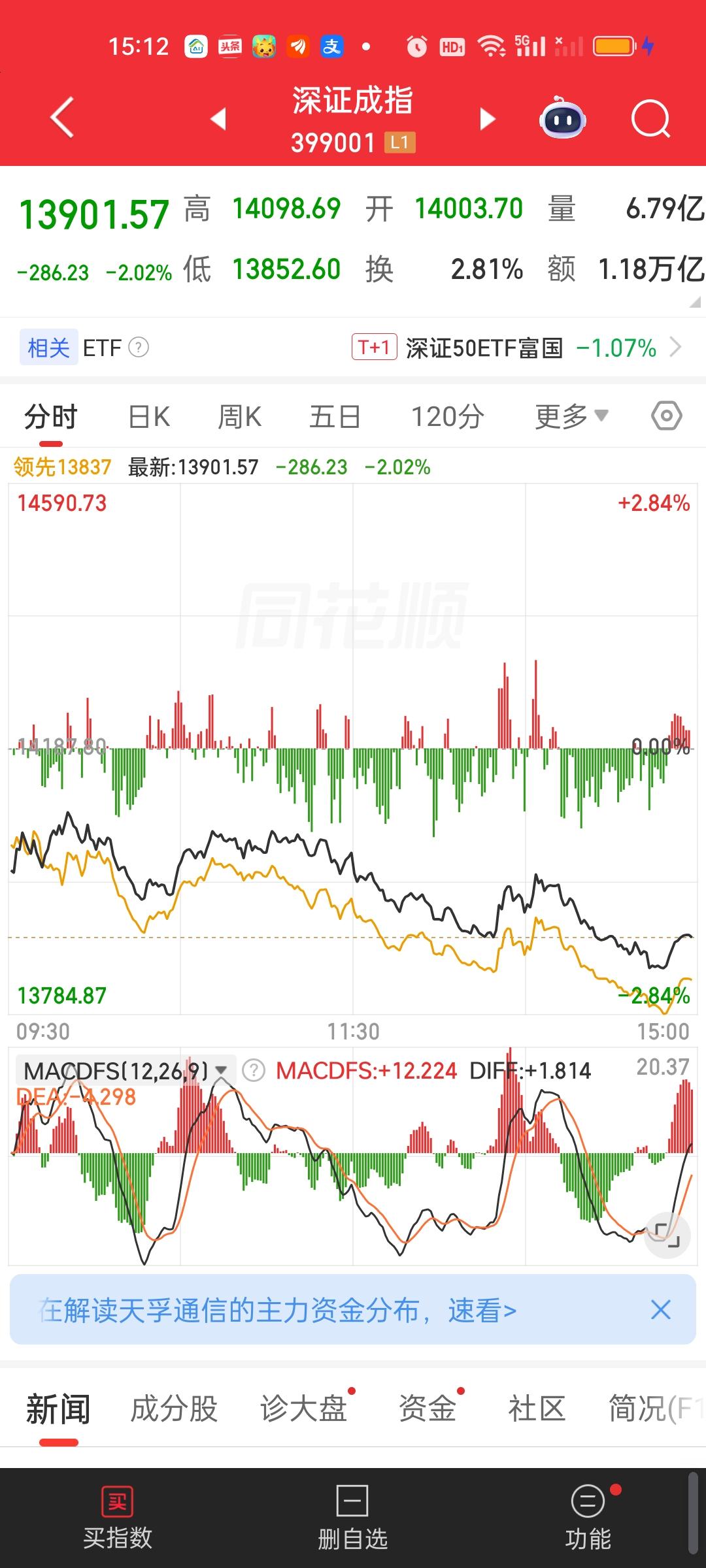Expand the chart to fullscreen
Screen dimensions: 706x1568
(667, 1233)
